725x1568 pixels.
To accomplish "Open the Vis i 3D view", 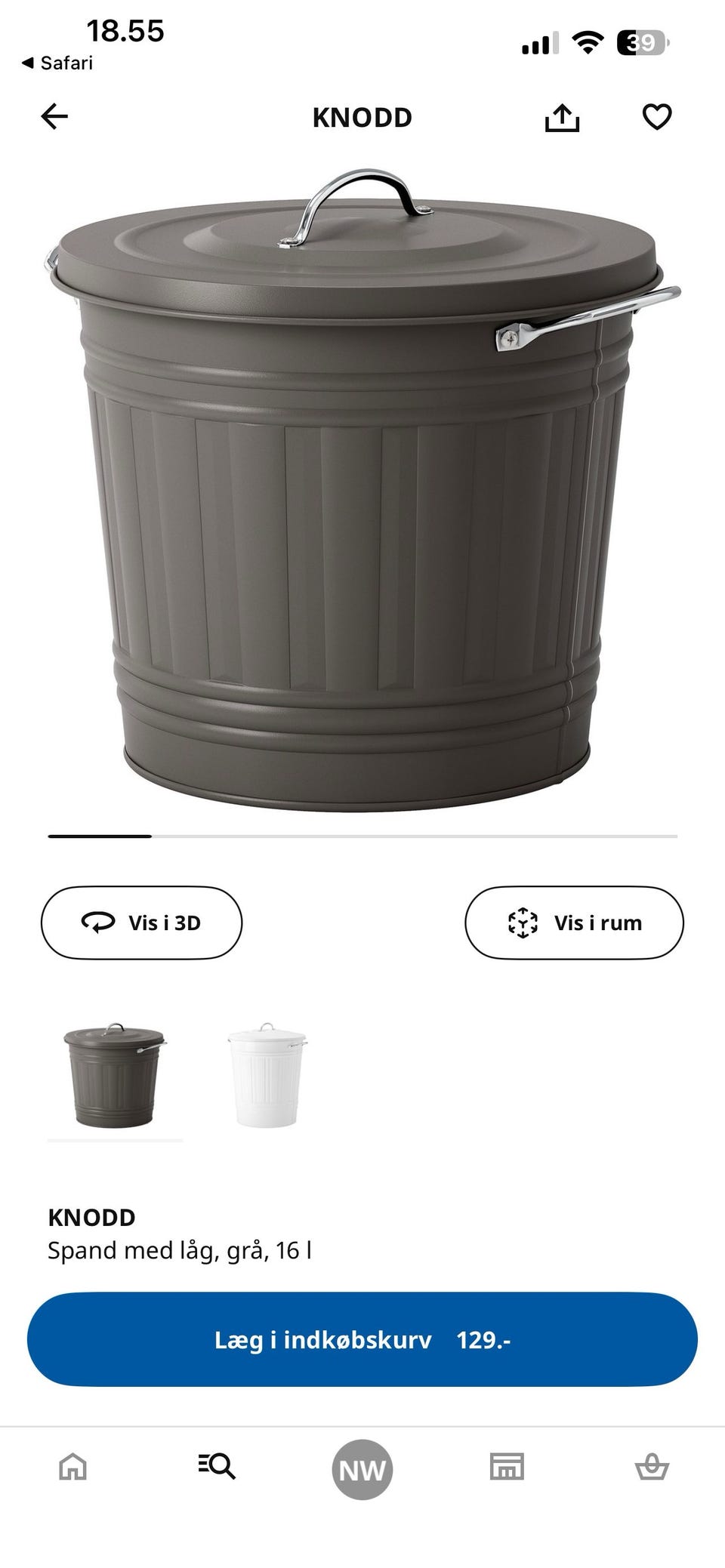I will click(141, 923).
